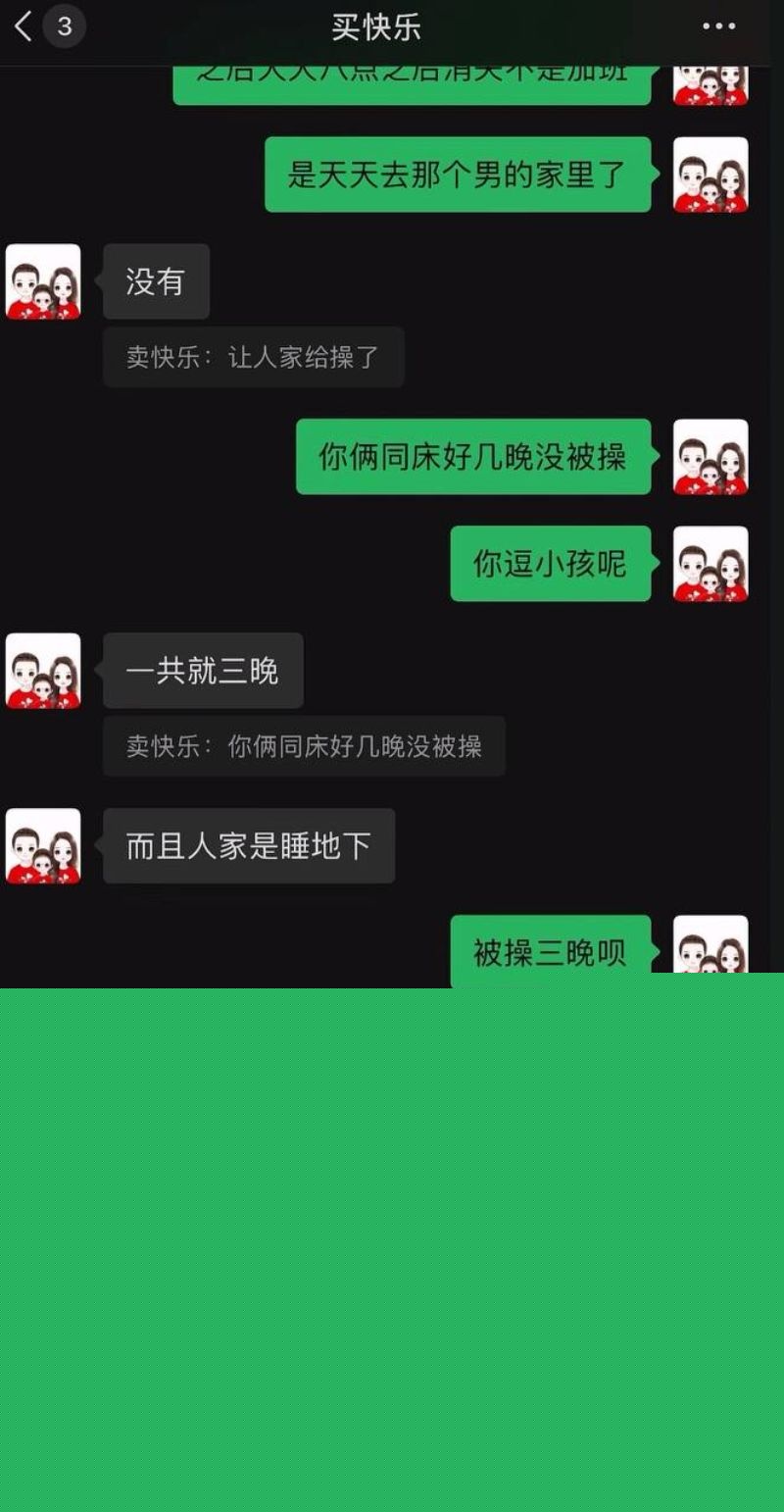Tap the quoted message '卖快乐：你俩同床好几晚没被操'
Image resolution: width=784 pixels, height=1512 pixels.
point(304,746)
